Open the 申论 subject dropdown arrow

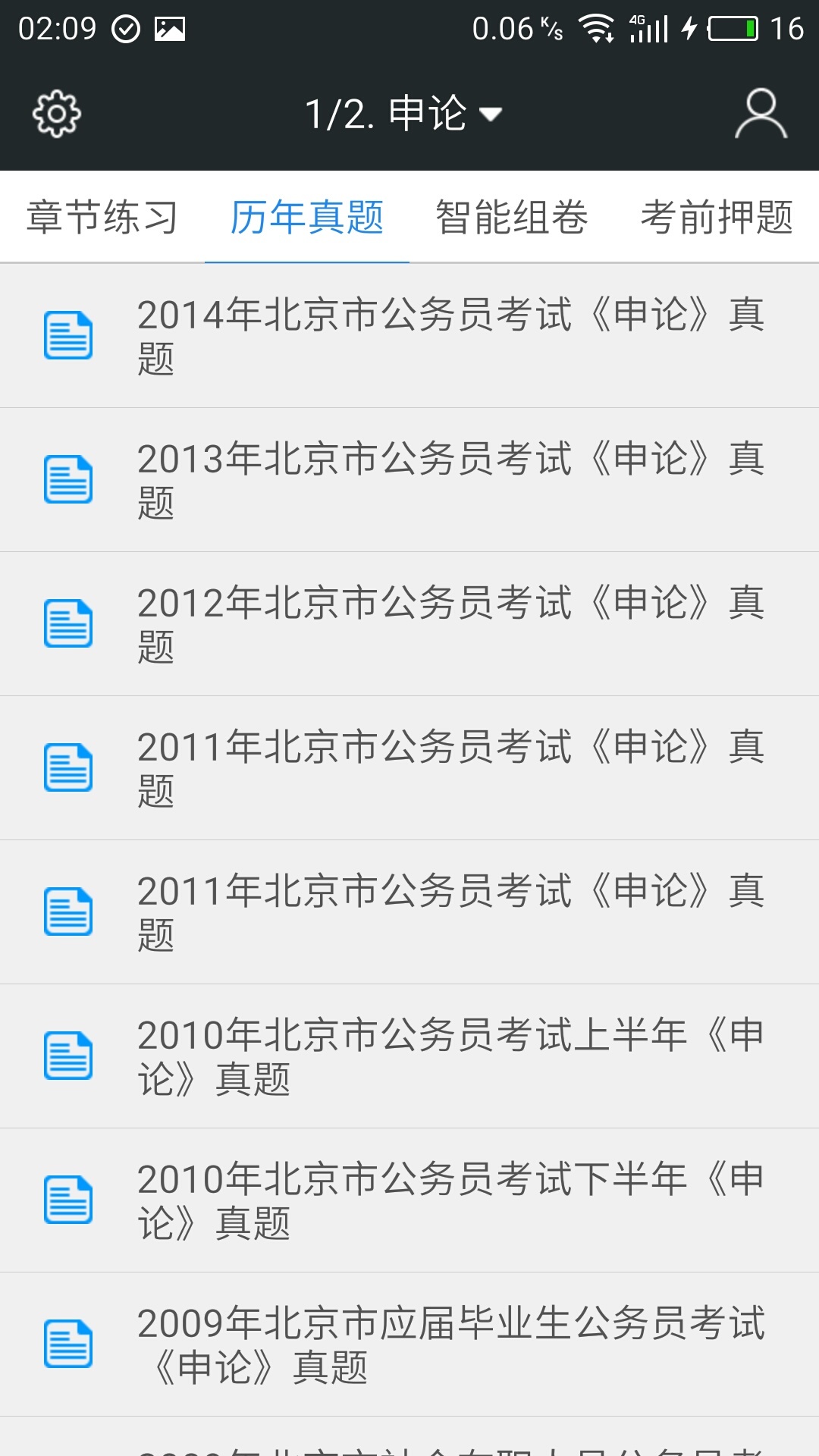(491, 114)
